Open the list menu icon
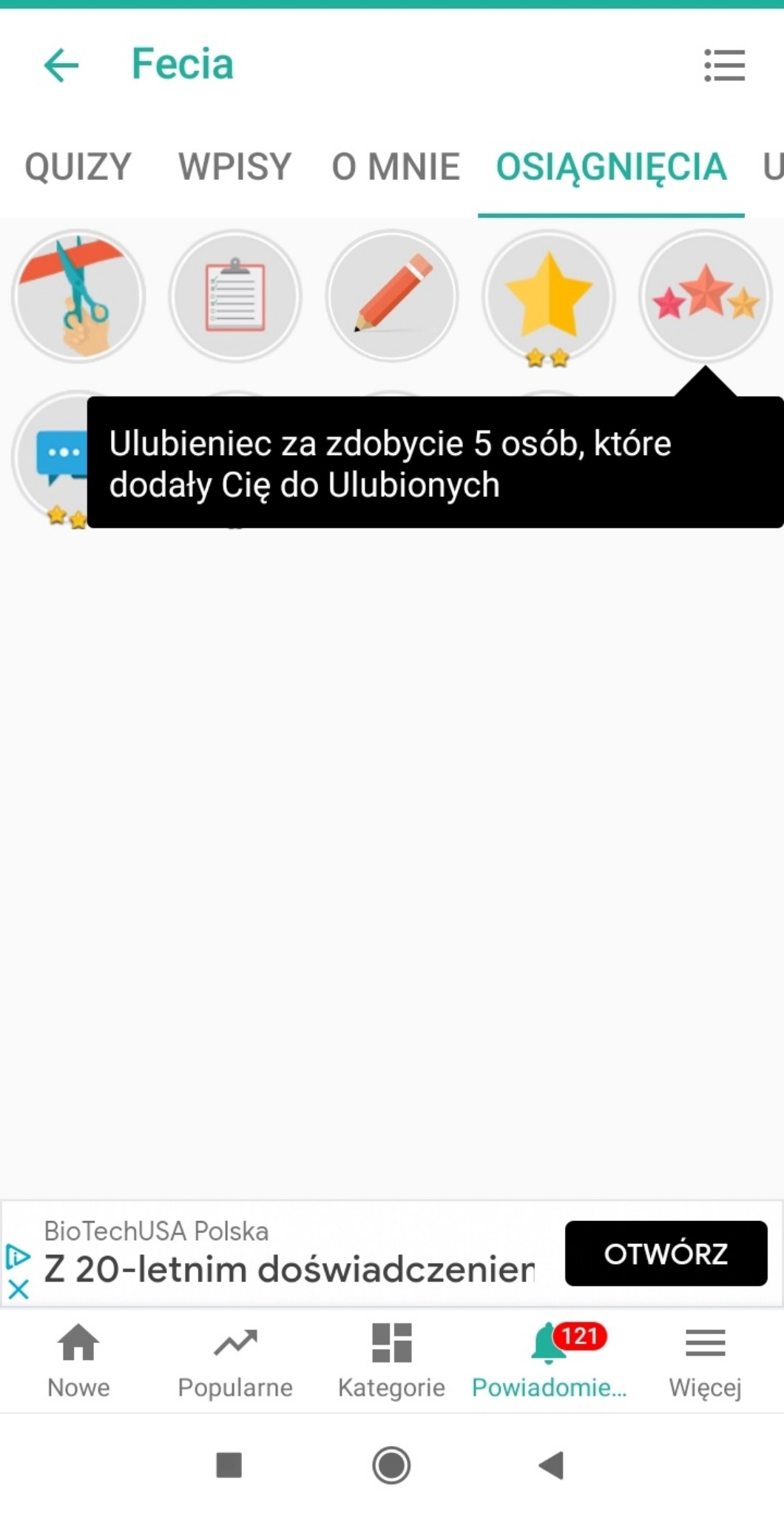Viewport: 784px width, 1517px height. pos(724,65)
